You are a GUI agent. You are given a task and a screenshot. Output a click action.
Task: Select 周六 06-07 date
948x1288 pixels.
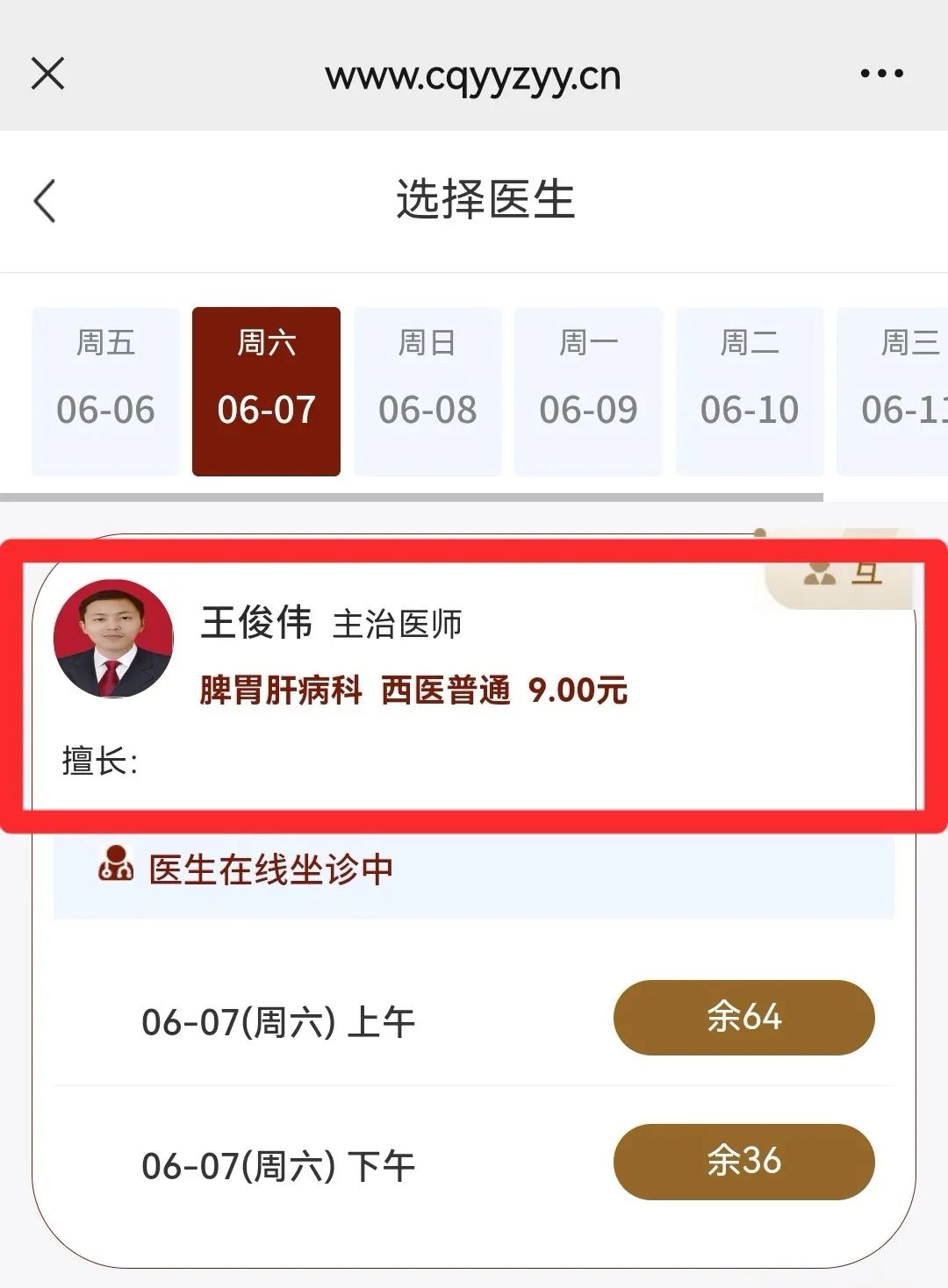(x=266, y=391)
